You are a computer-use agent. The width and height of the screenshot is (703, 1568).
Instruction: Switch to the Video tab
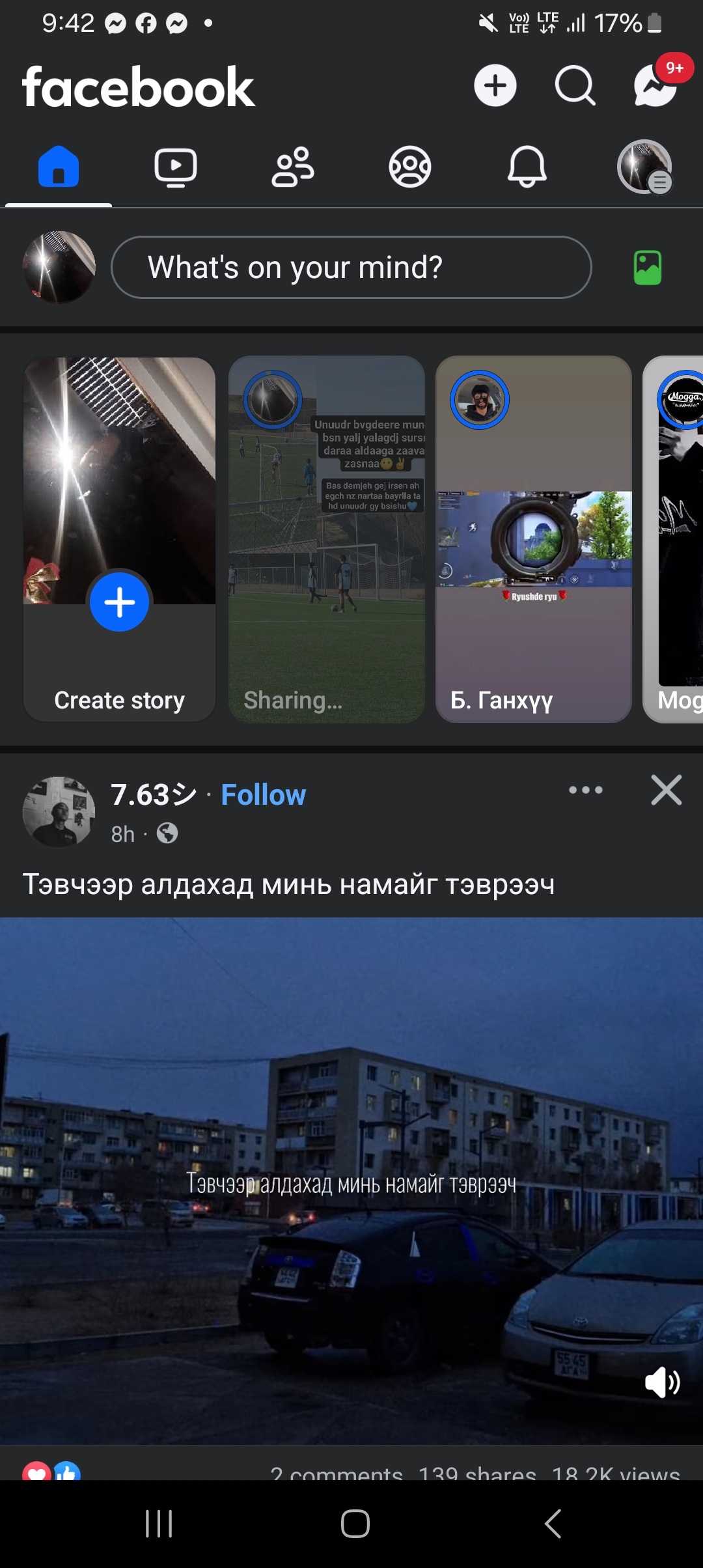tap(176, 167)
